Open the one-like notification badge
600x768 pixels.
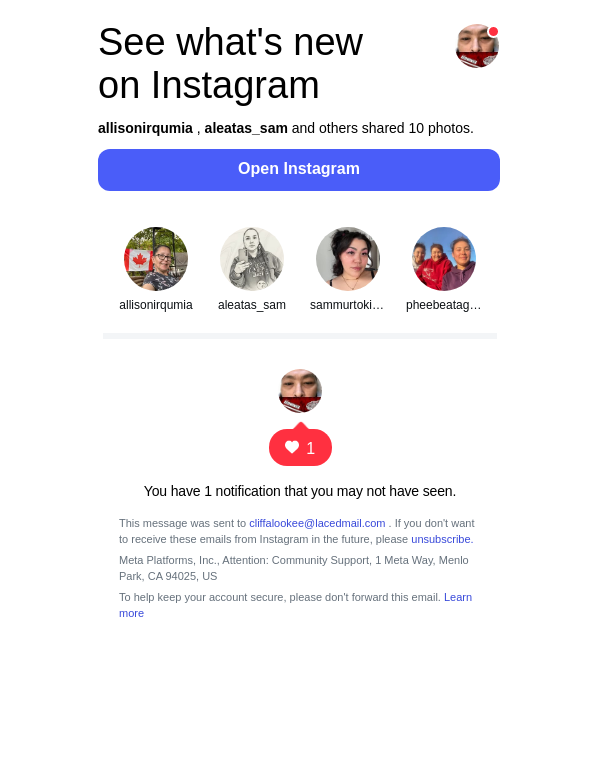click(x=300, y=448)
